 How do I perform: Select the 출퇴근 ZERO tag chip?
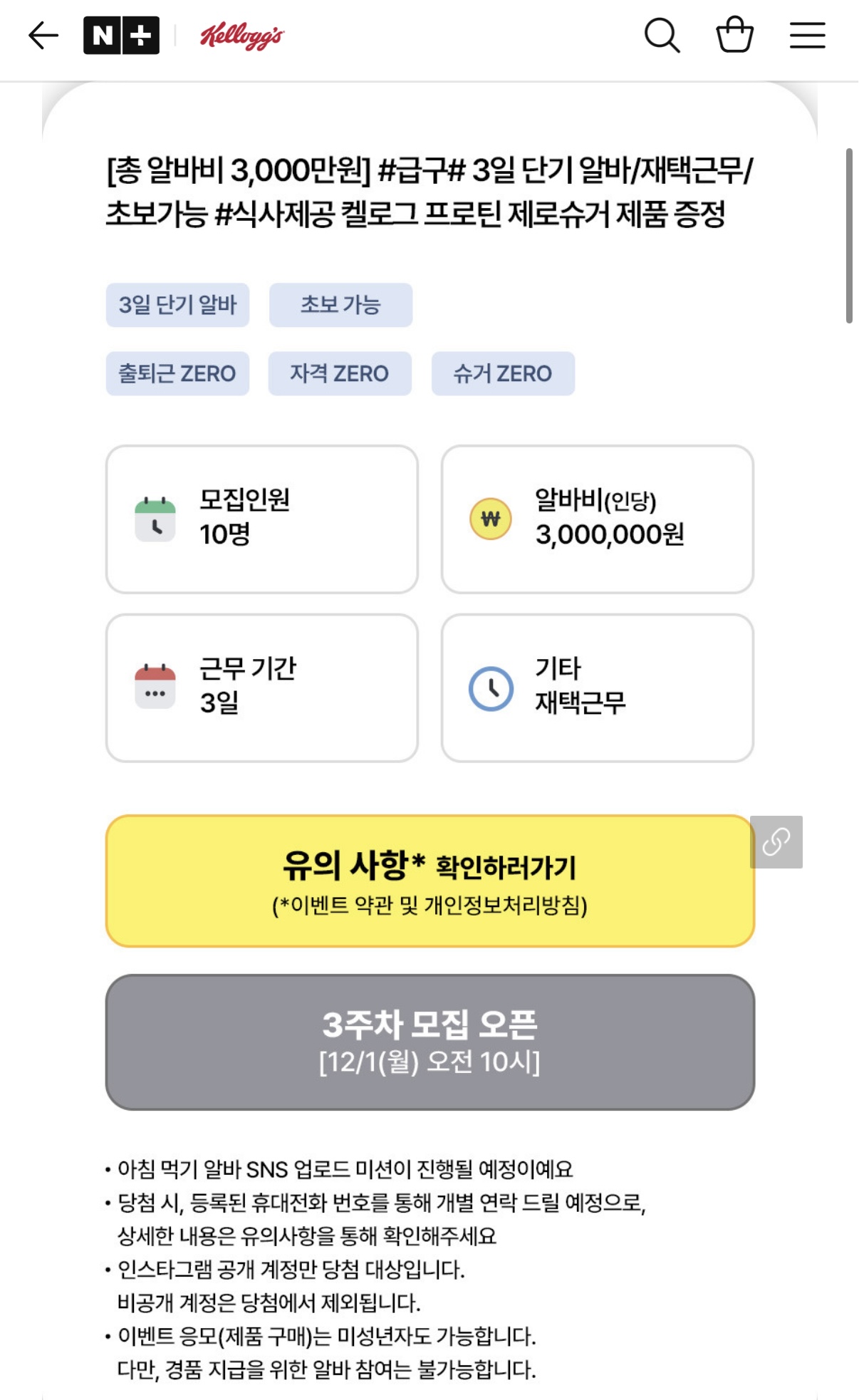[x=177, y=373]
